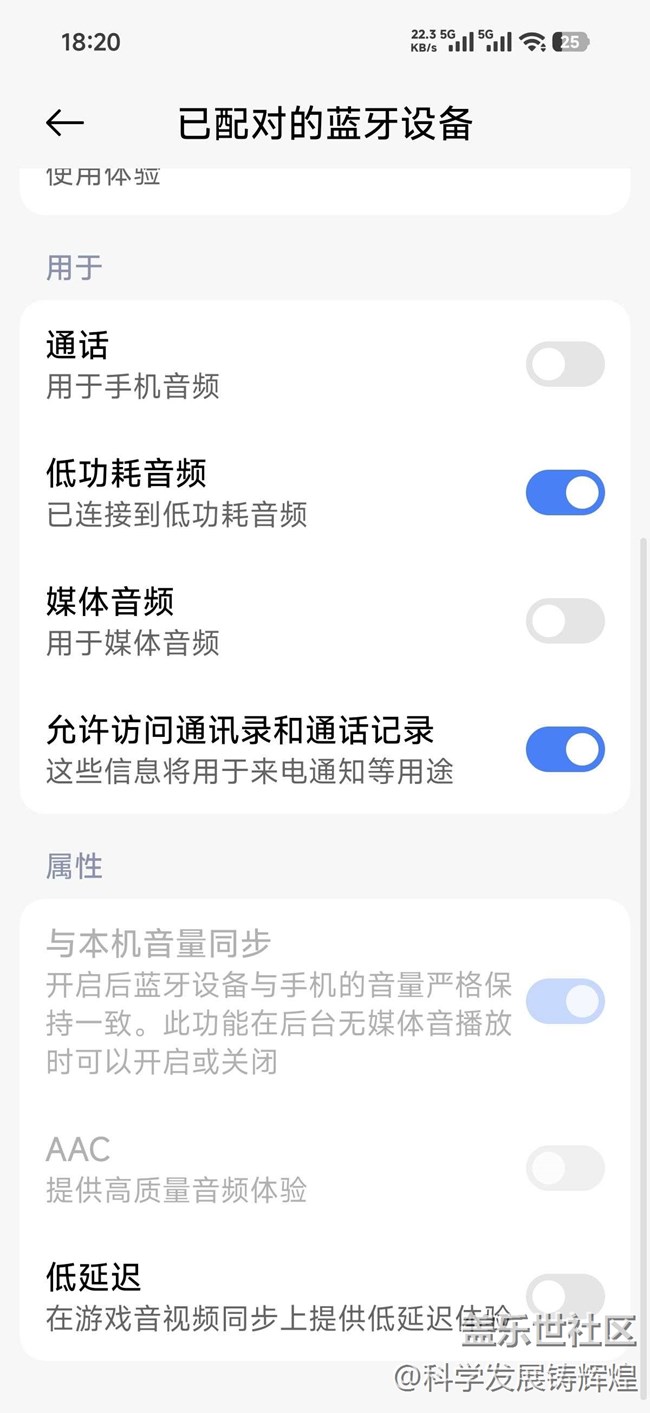Go back from paired Bluetooth devices
650x1413 pixels.
click(x=65, y=123)
